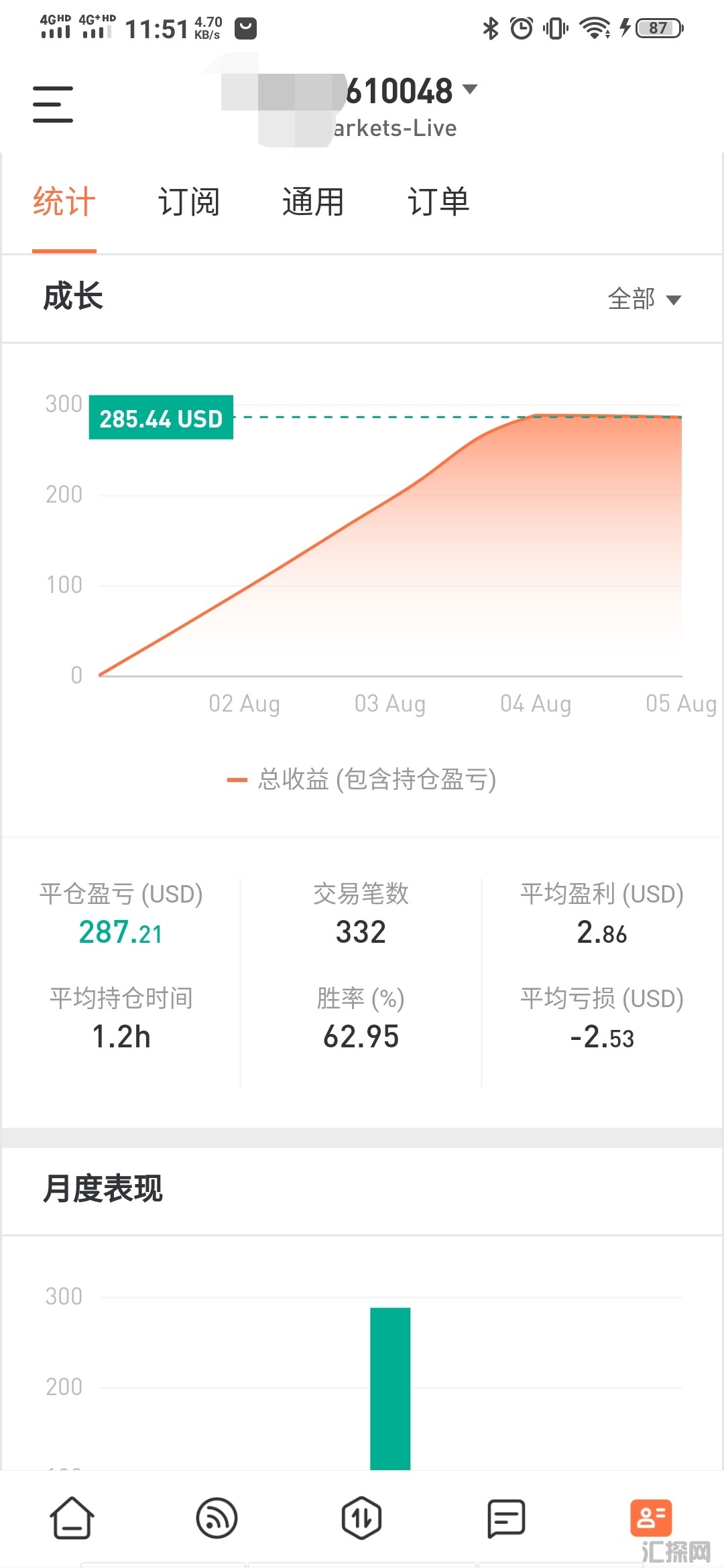Open the 订单 tab
This screenshot has height=1568, width=724.
(438, 202)
